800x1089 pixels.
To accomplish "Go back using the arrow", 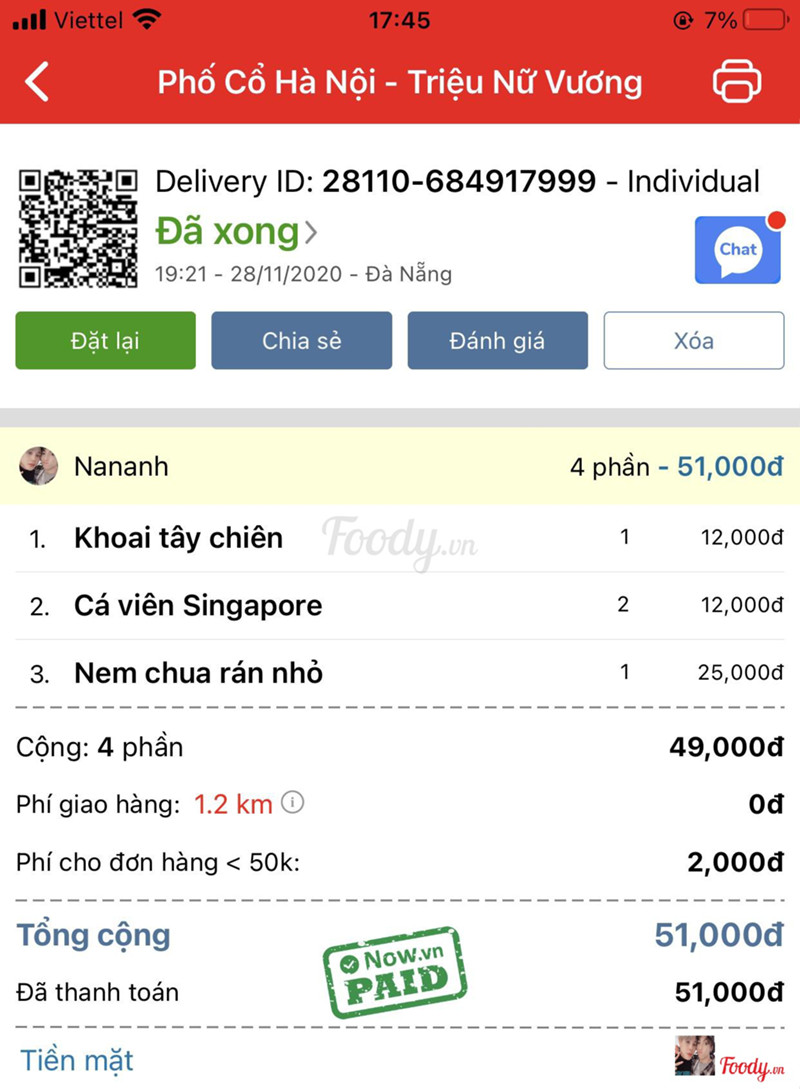I will coord(37,81).
